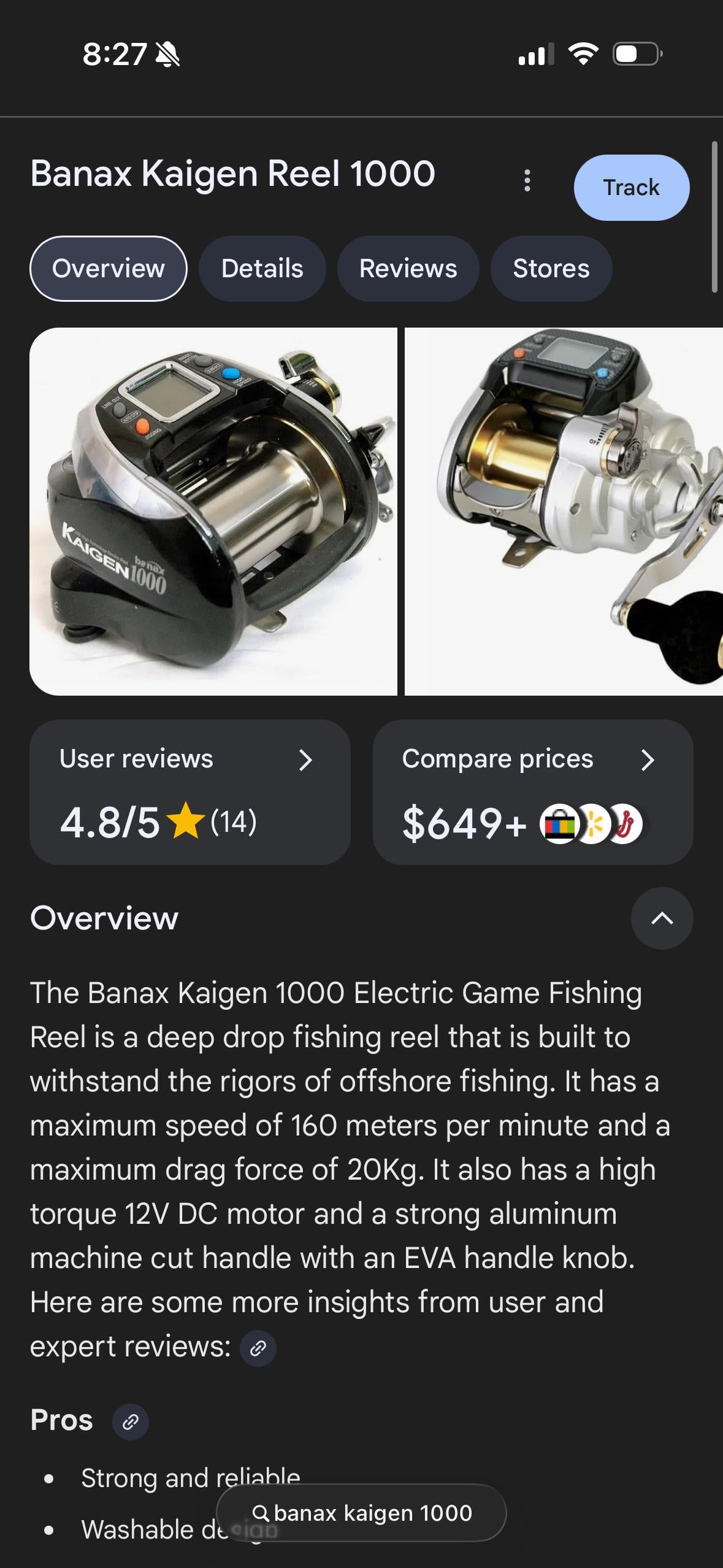The width and height of the screenshot is (723, 1568).
Task: Switch to the Stores tab
Action: click(x=551, y=269)
